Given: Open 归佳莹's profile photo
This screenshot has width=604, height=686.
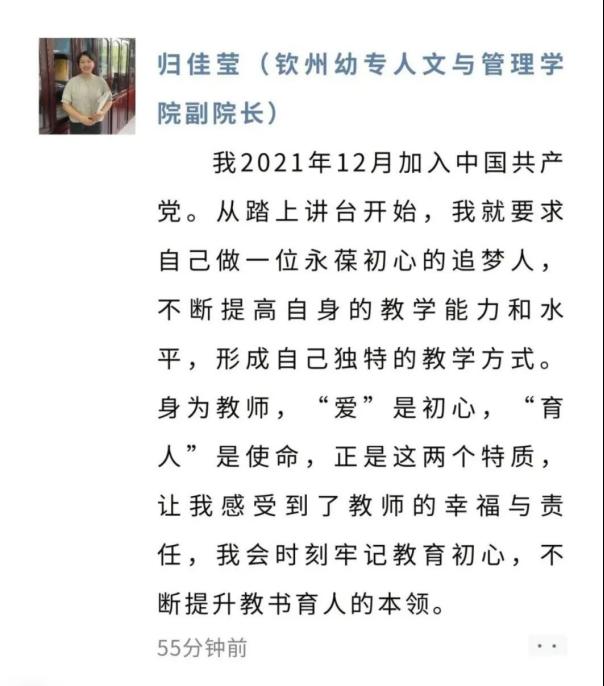Looking at the screenshot, I should click(87, 86).
